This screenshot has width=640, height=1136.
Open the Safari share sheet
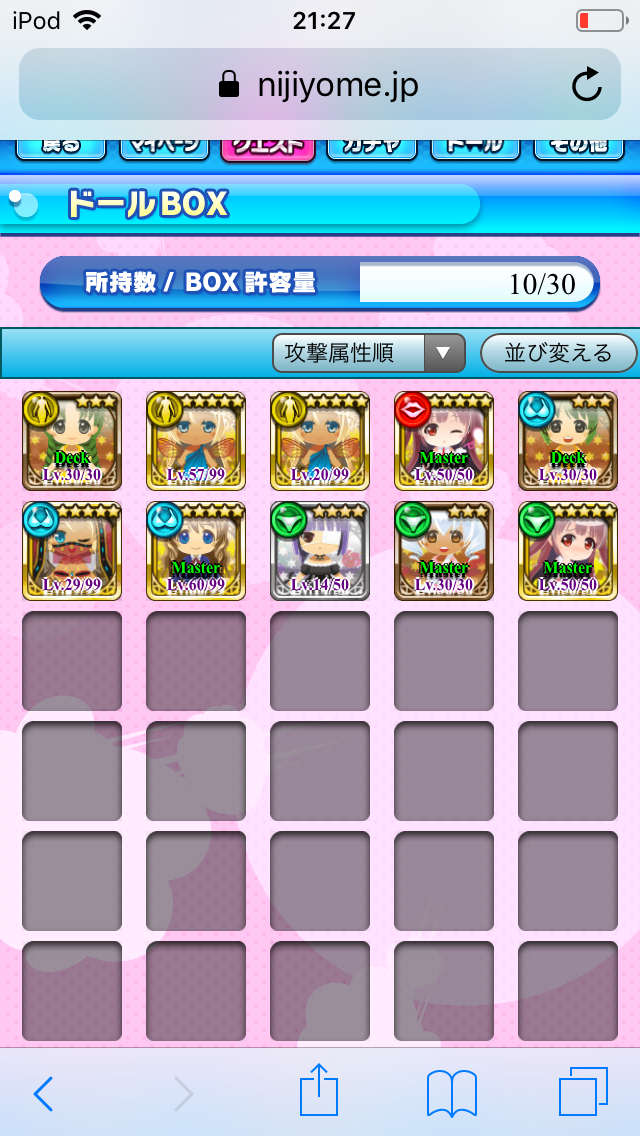[x=320, y=1092]
